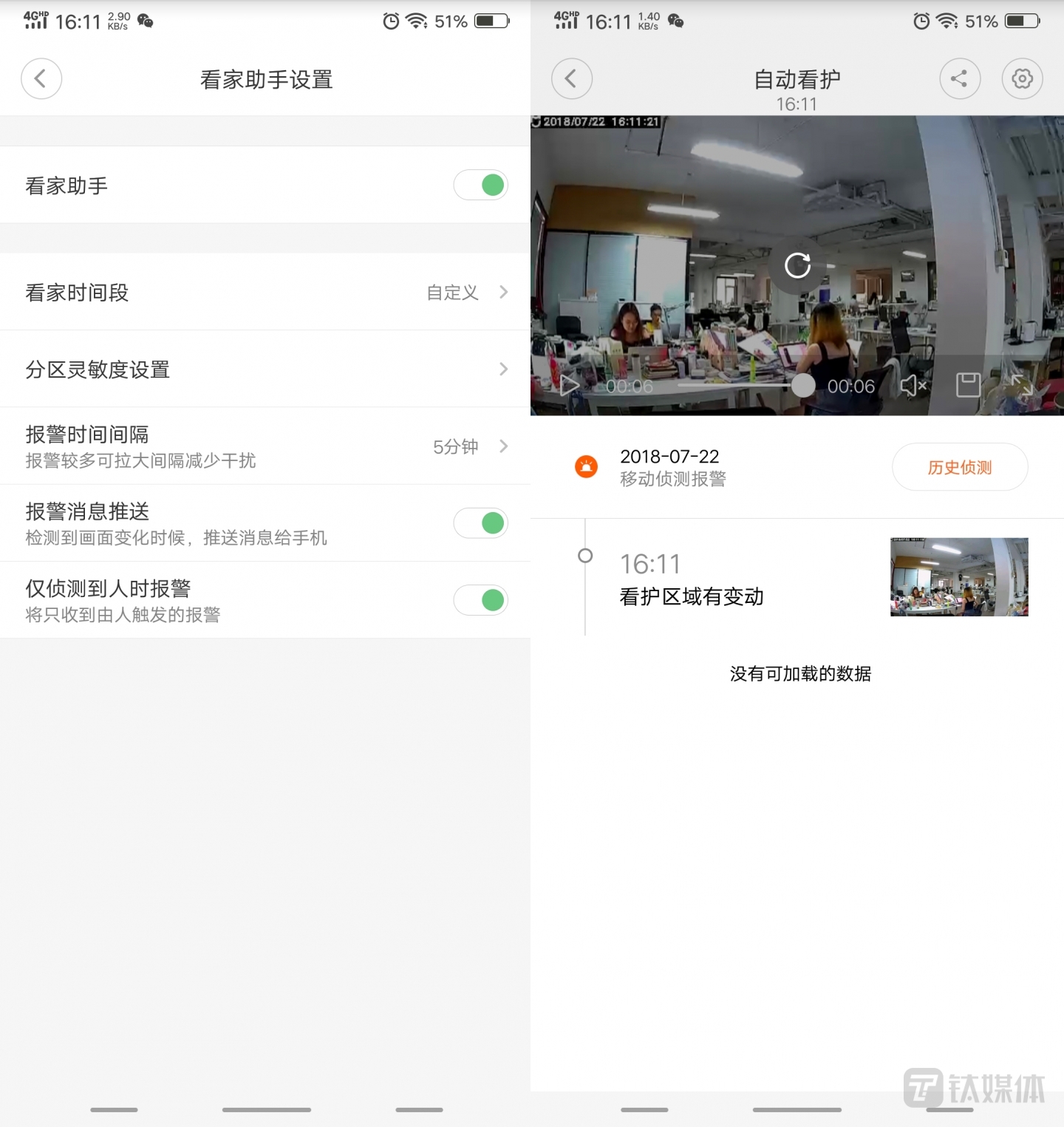Tap the 历史侦测 button
Screen dimensions: 1064x1127
tap(959, 467)
